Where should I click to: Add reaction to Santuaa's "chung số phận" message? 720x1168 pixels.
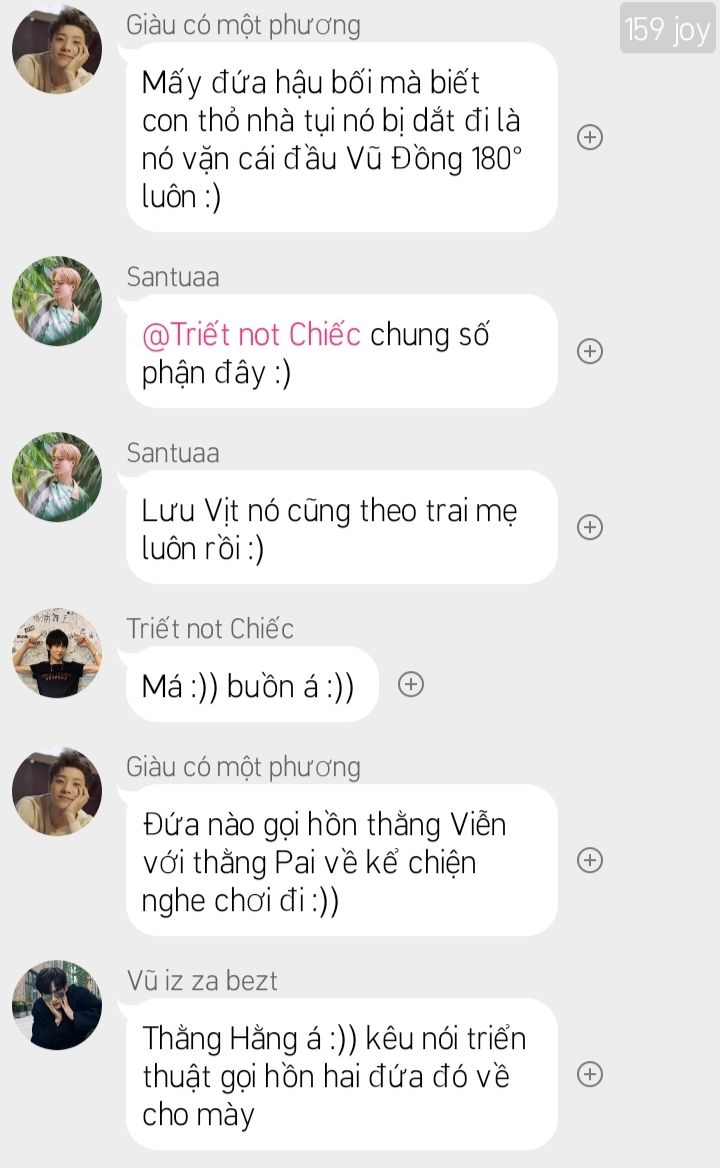click(590, 351)
